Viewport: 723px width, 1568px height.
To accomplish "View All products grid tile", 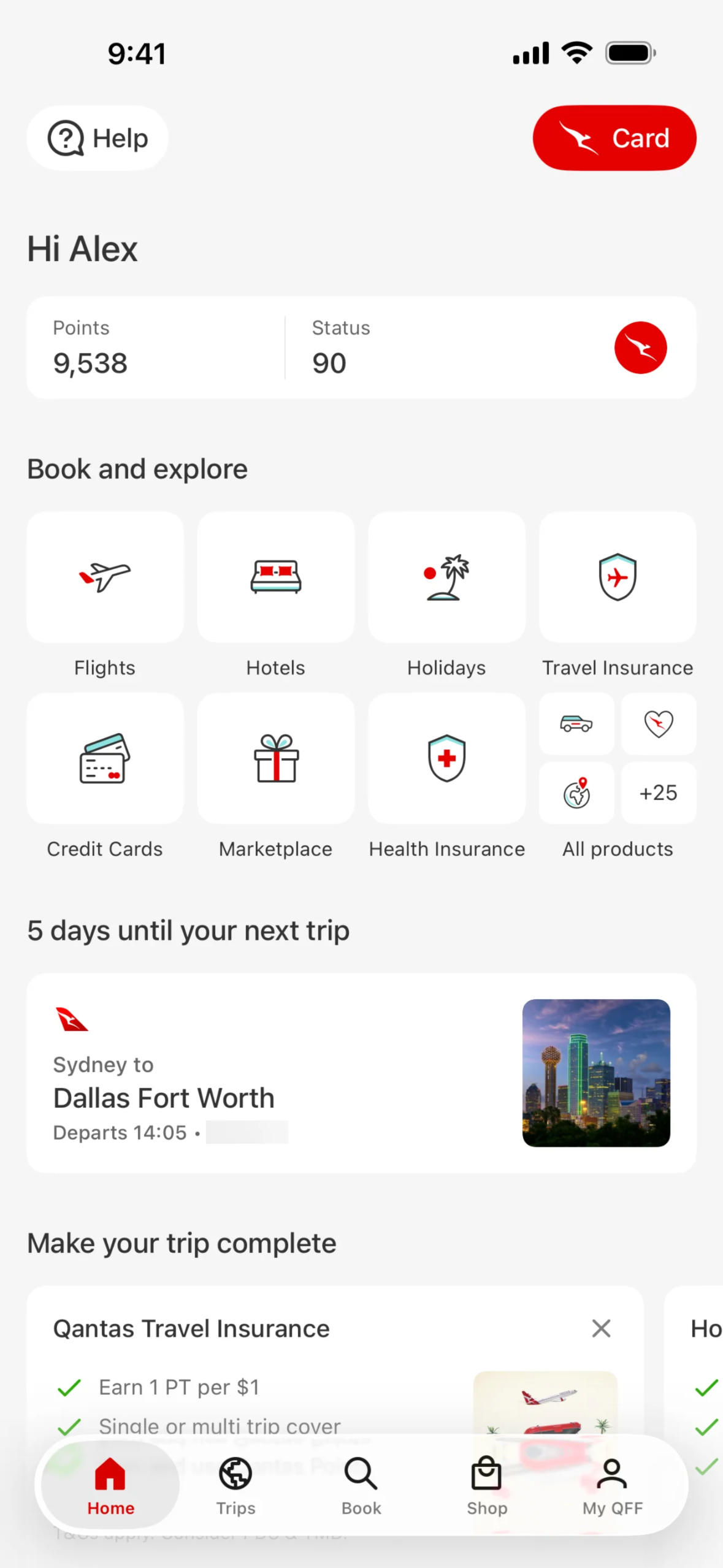I will point(617,759).
